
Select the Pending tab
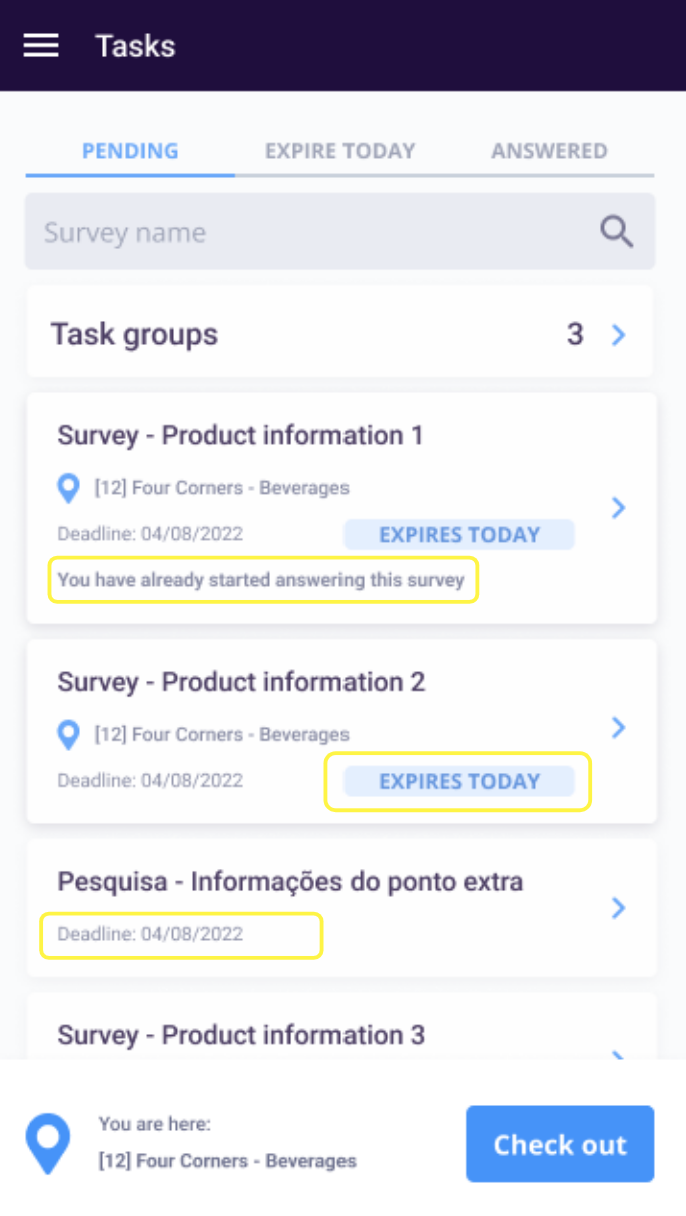click(x=130, y=151)
